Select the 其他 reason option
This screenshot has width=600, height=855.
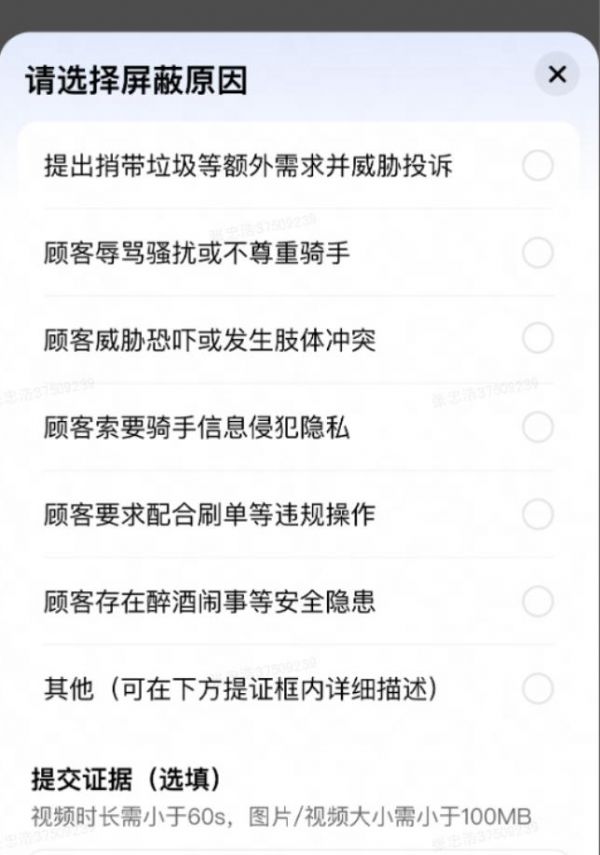[x=537, y=689]
